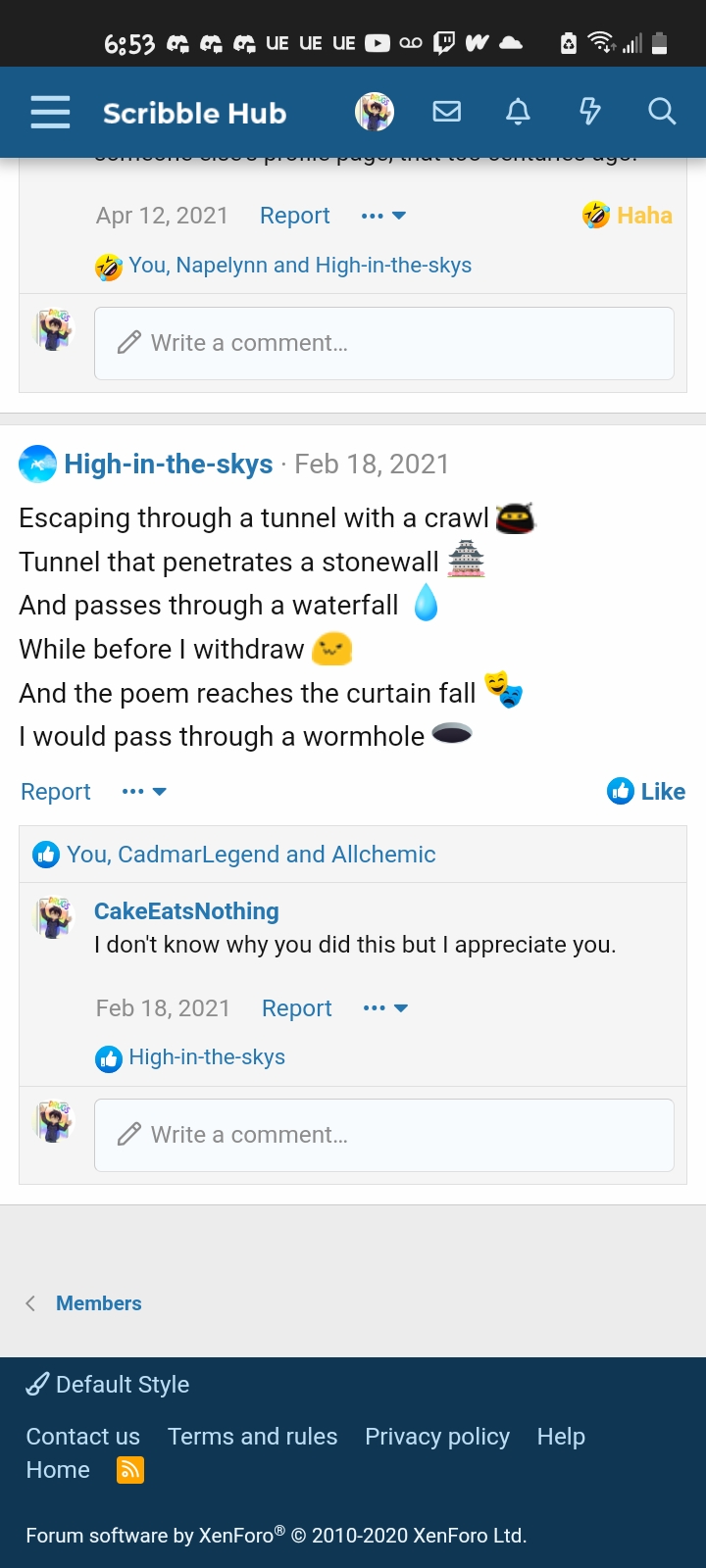The height and width of the screenshot is (1568, 706).
Task: Navigate back to Members
Action: 98,1303
